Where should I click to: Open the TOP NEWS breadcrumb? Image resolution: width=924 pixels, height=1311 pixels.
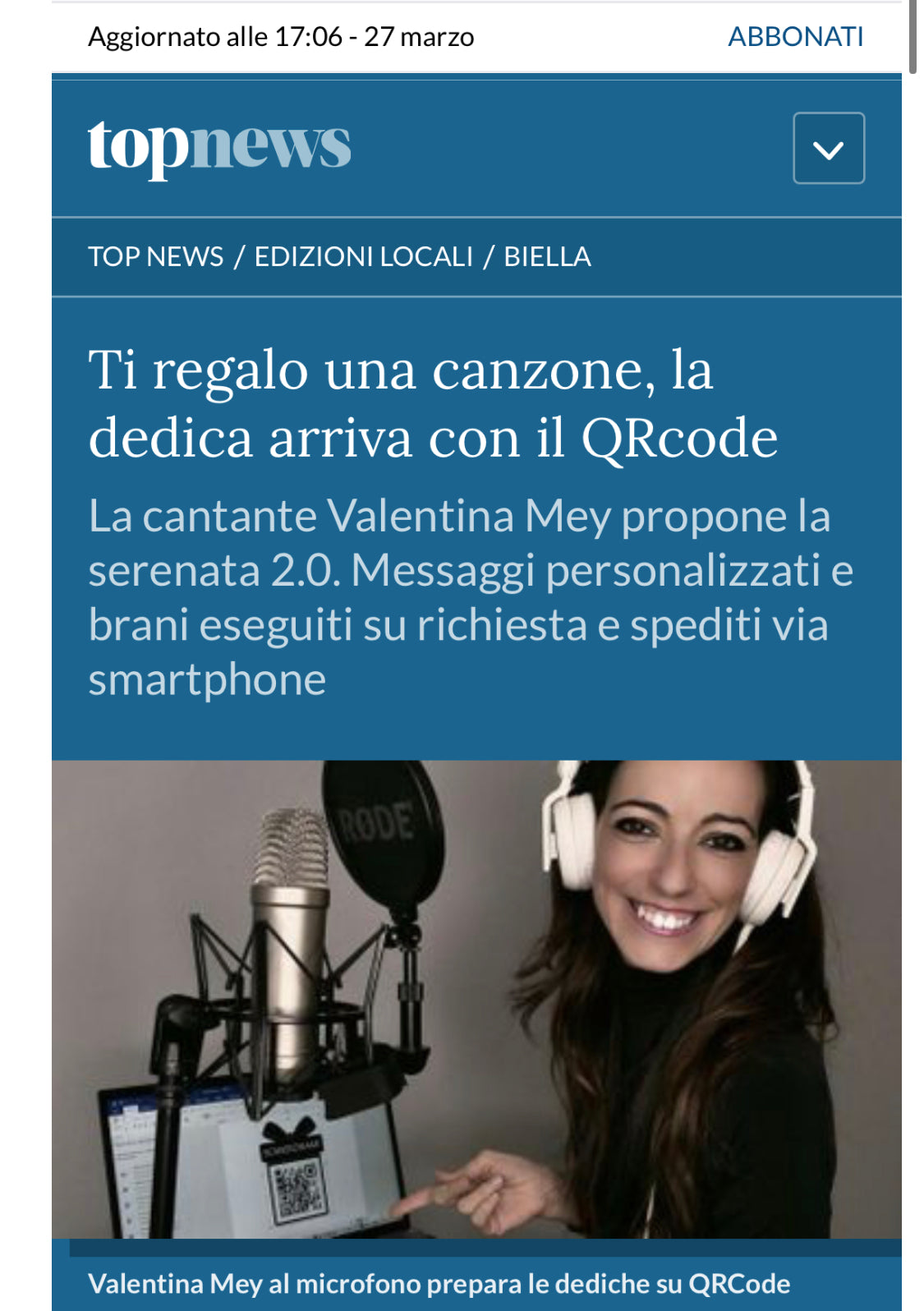click(155, 257)
